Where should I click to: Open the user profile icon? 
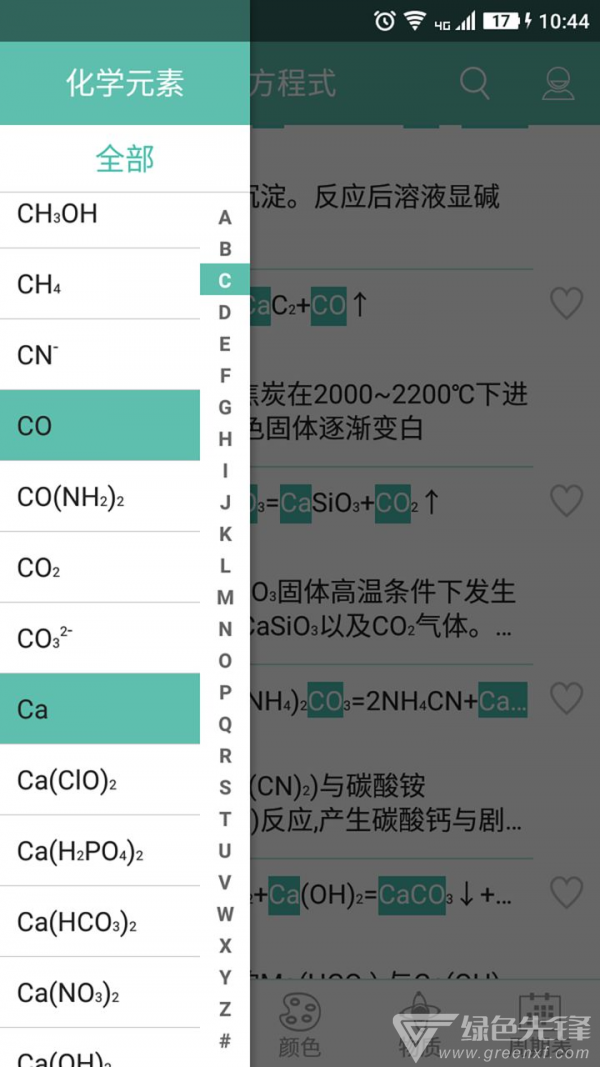(558, 83)
